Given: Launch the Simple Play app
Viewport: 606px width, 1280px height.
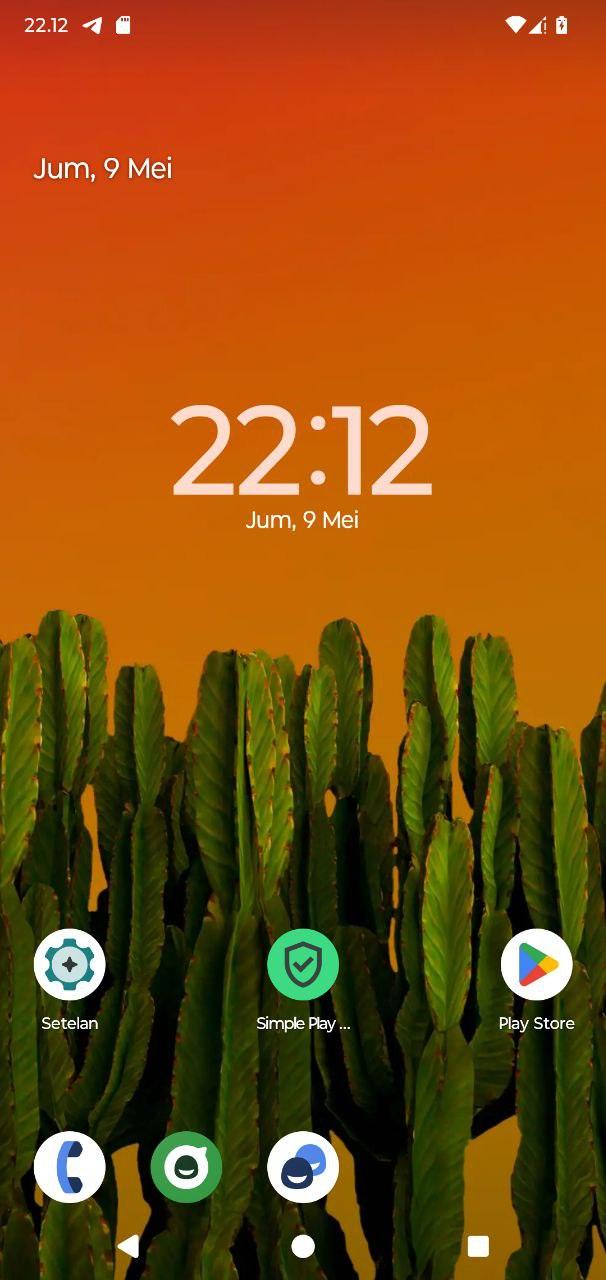Looking at the screenshot, I should coord(303,965).
